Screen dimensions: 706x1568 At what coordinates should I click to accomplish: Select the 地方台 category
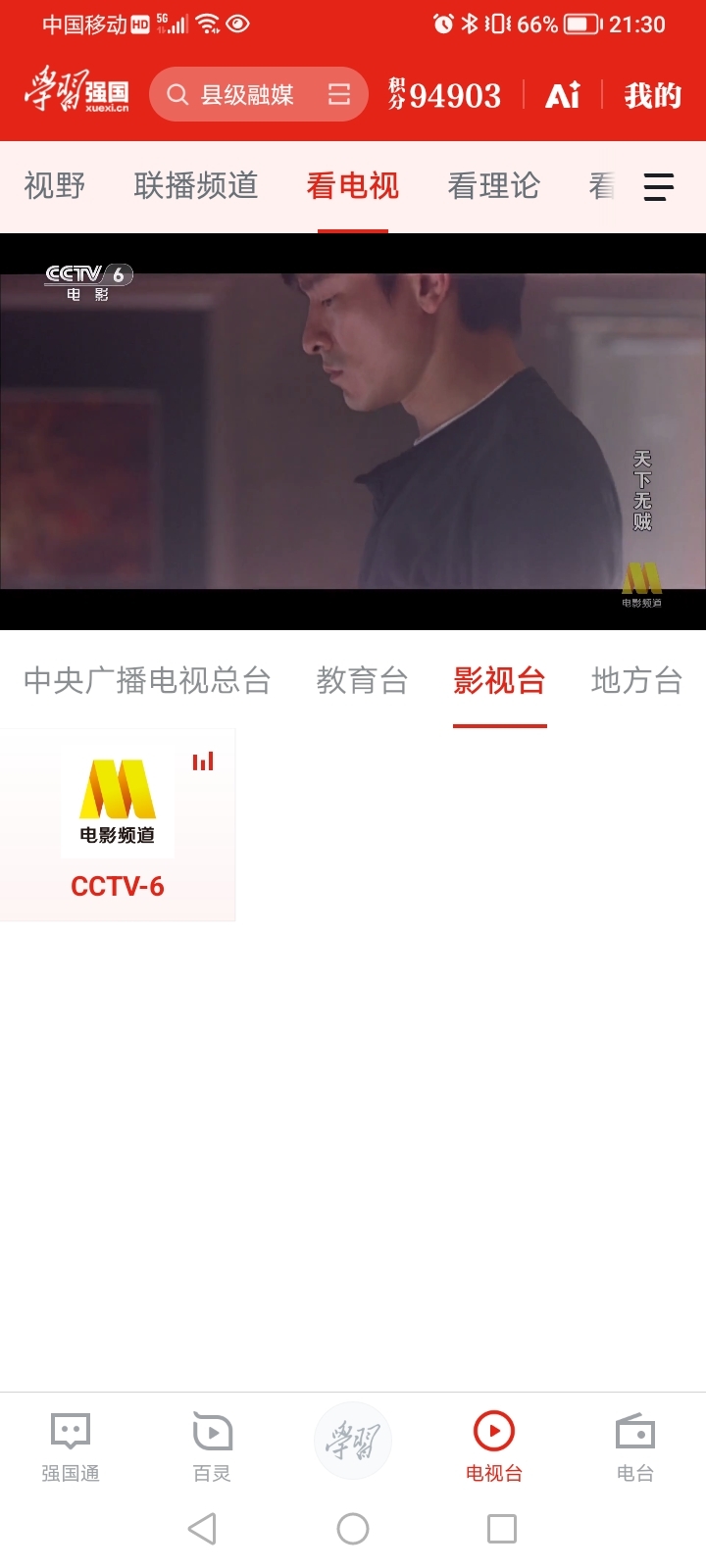(x=636, y=680)
